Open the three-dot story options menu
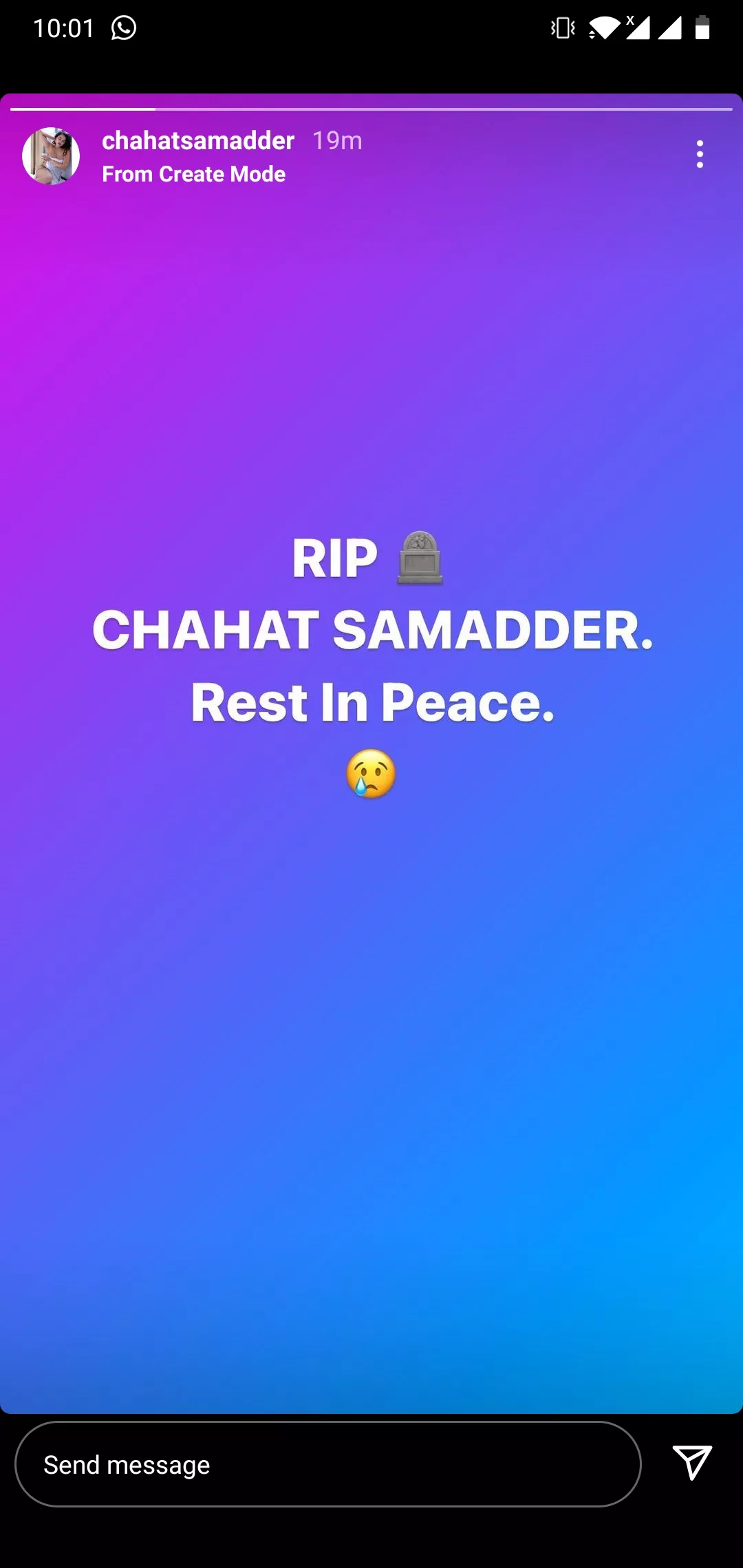The height and width of the screenshot is (1568, 743). (x=700, y=154)
